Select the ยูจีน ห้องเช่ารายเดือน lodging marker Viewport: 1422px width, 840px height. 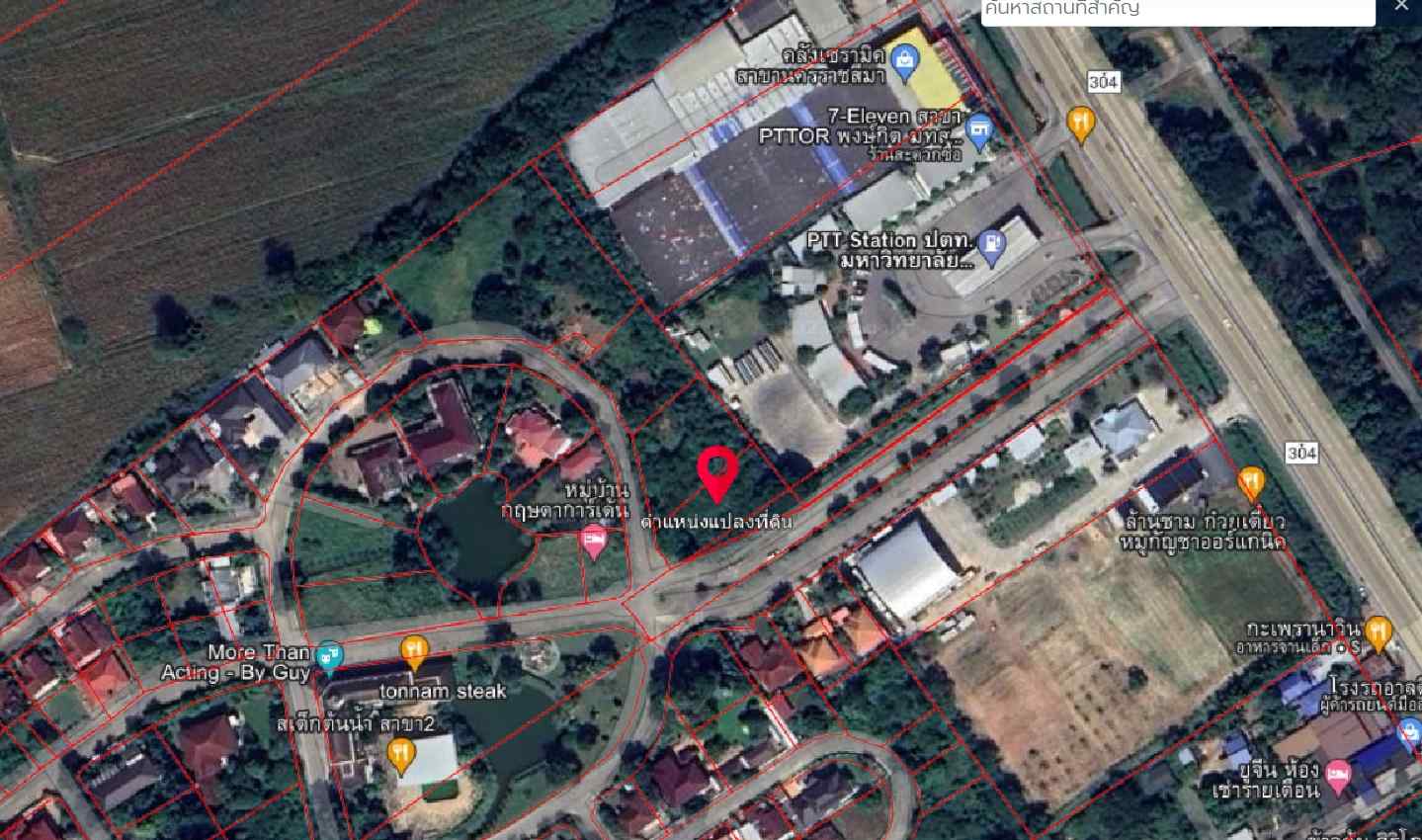[x=1338, y=772]
